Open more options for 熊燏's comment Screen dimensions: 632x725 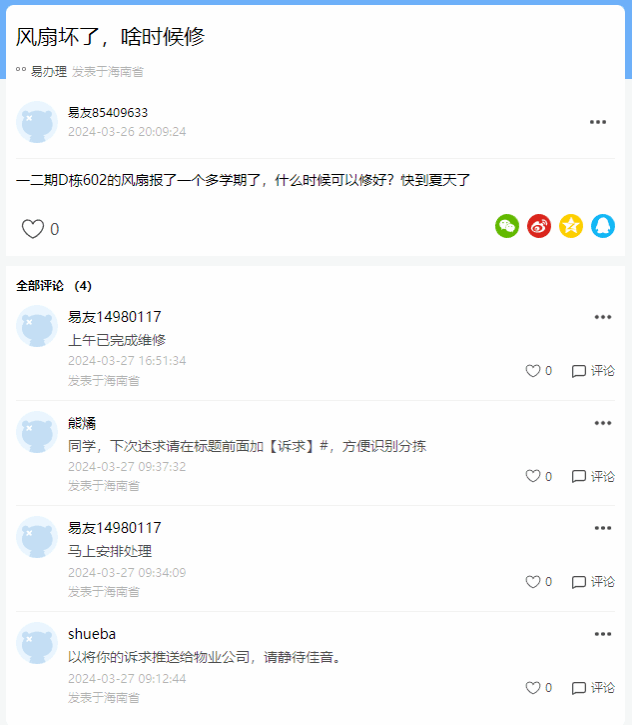click(x=603, y=423)
